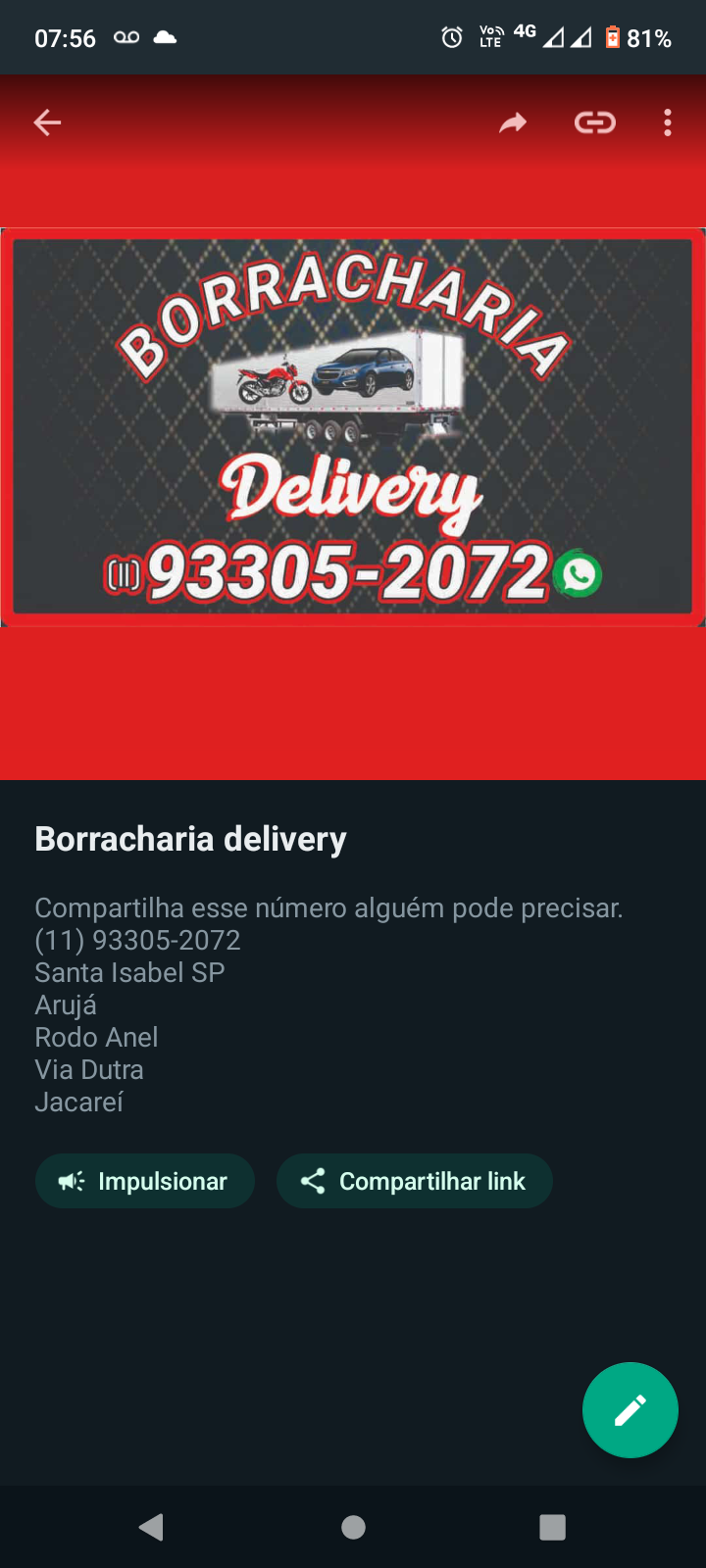Tap the phone number (11) 93305-2072
Image resolution: width=706 pixels, height=1568 pixels.
(x=137, y=940)
